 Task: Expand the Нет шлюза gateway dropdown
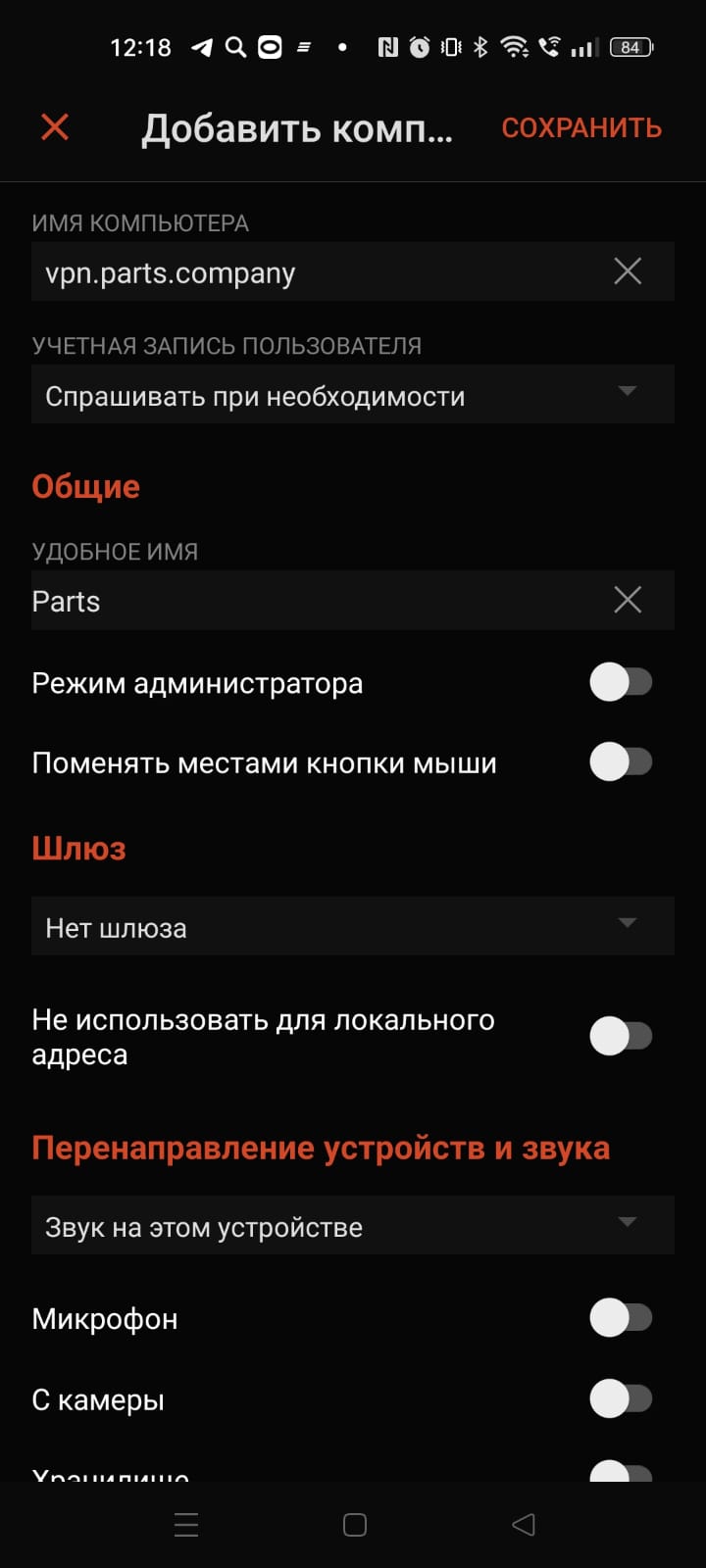[352, 926]
